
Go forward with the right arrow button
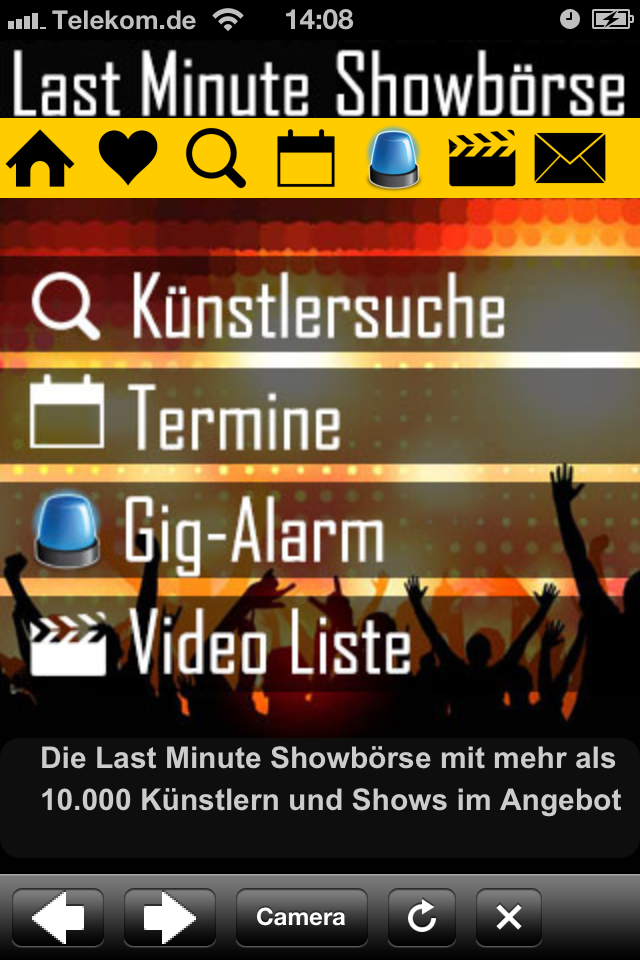coord(169,917)
